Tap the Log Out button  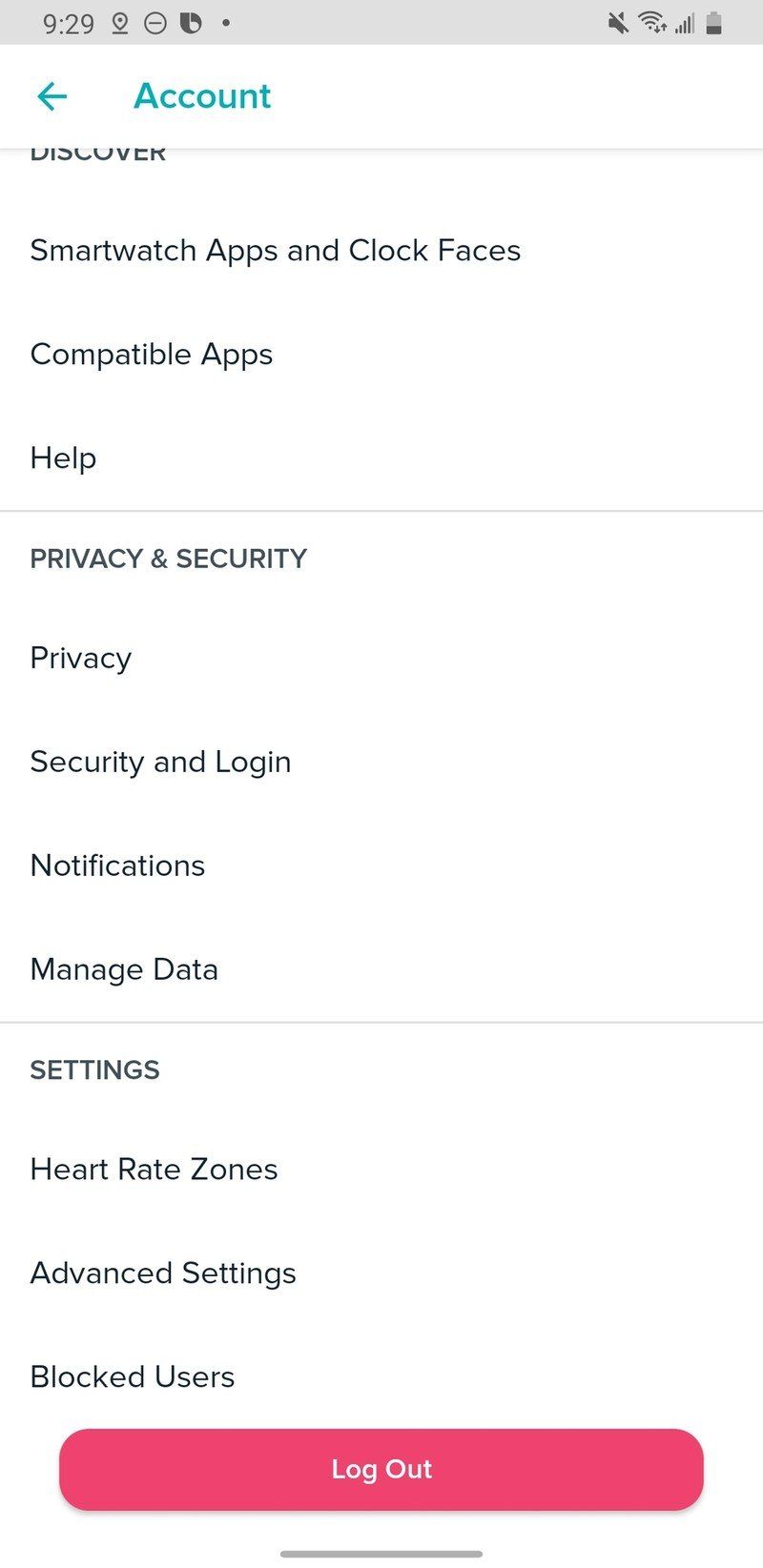coord(381,1469)
